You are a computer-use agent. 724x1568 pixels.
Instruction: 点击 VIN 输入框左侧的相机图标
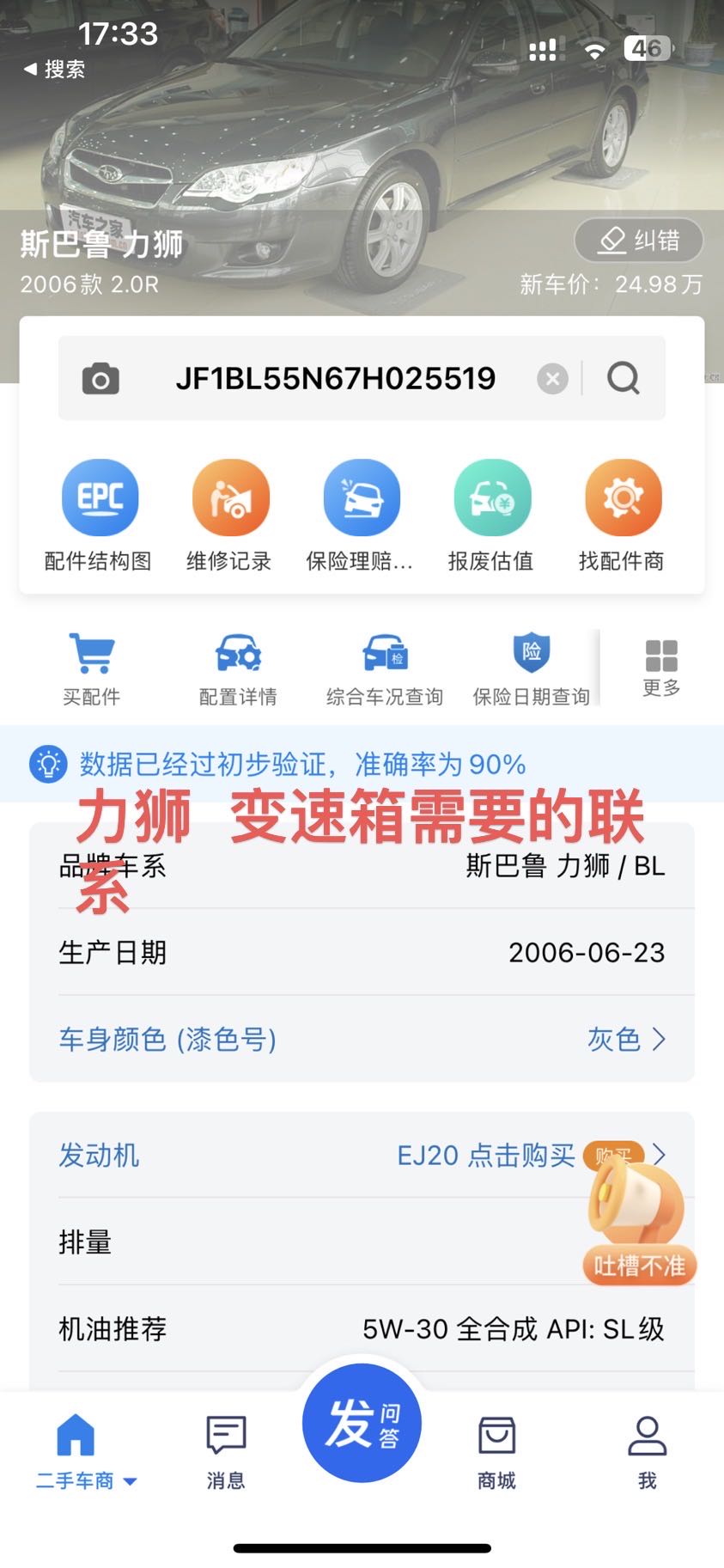100,378
